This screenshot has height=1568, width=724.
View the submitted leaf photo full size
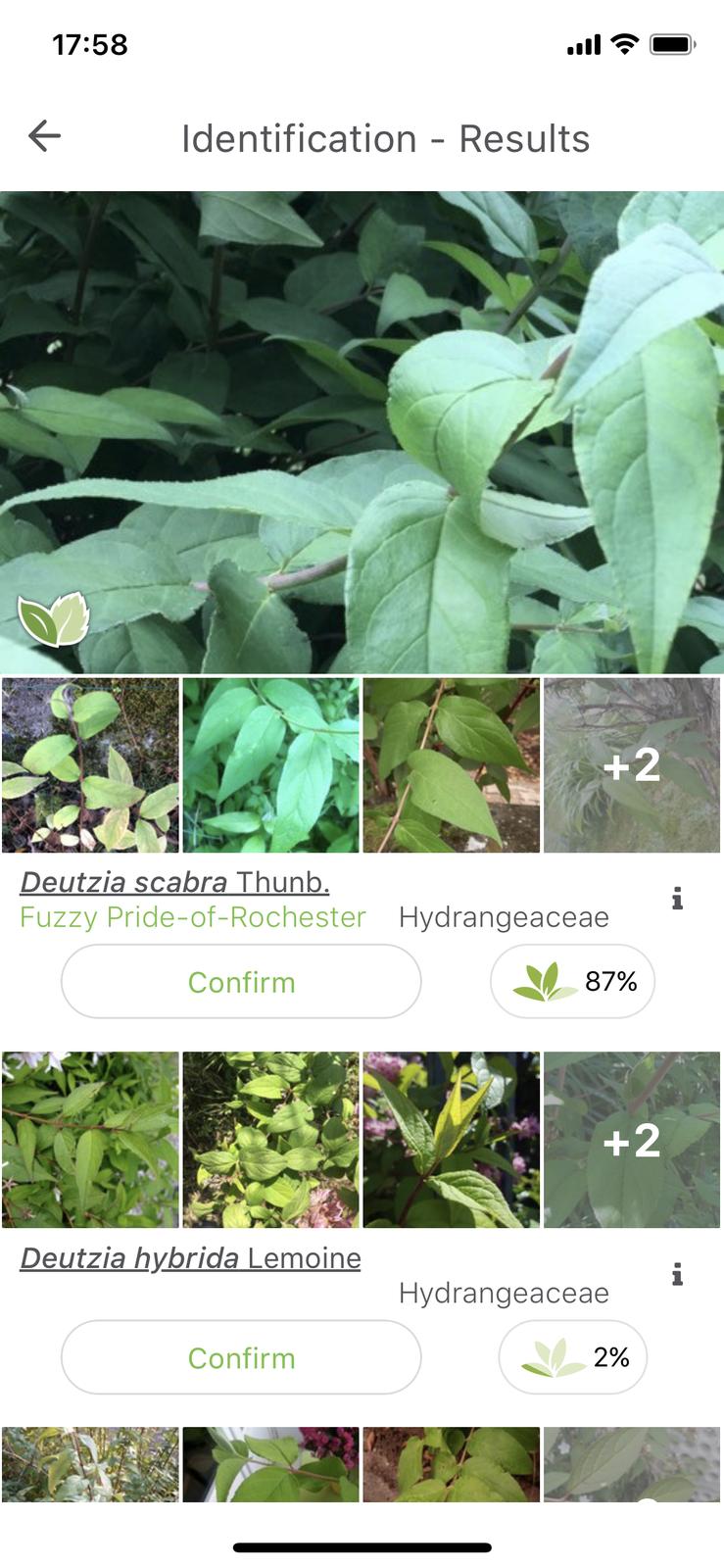362,431
